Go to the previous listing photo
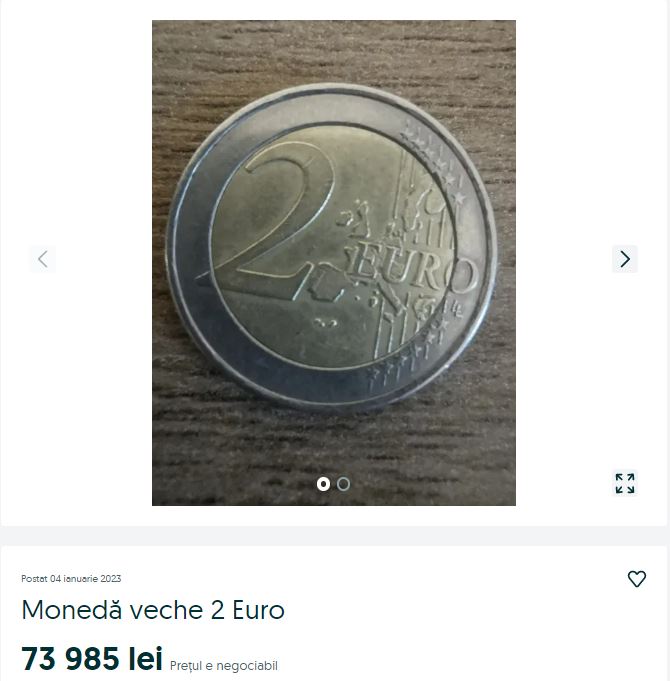 [42, 259]
